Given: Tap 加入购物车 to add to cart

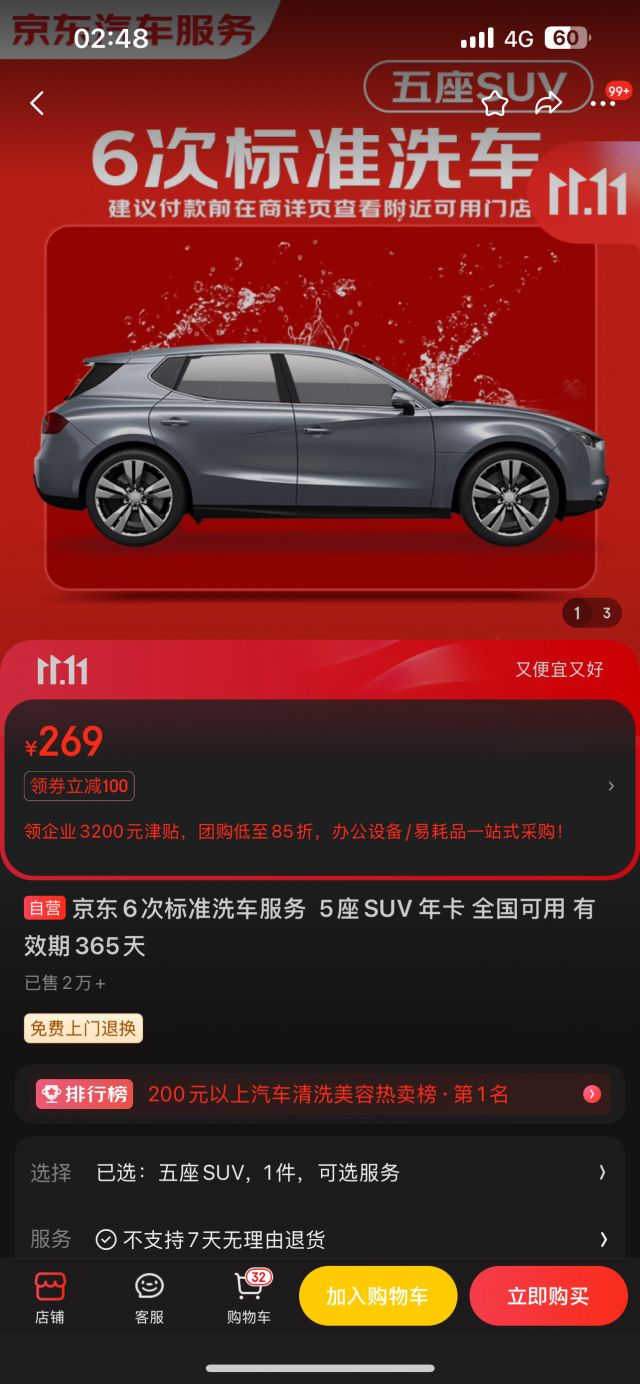Looking at the screenshot, I should 377,1296.
